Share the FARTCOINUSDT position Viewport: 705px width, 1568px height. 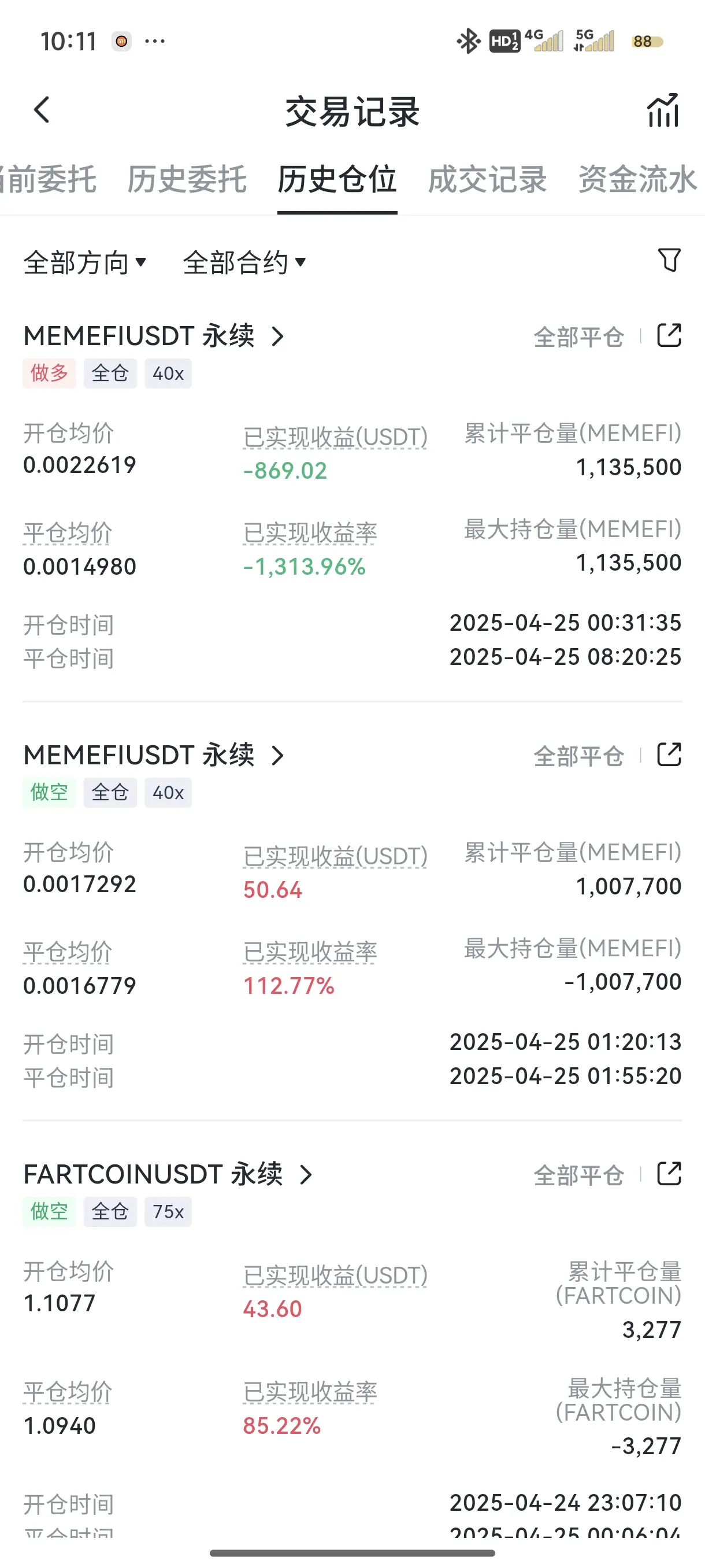tap(669, 1174)
